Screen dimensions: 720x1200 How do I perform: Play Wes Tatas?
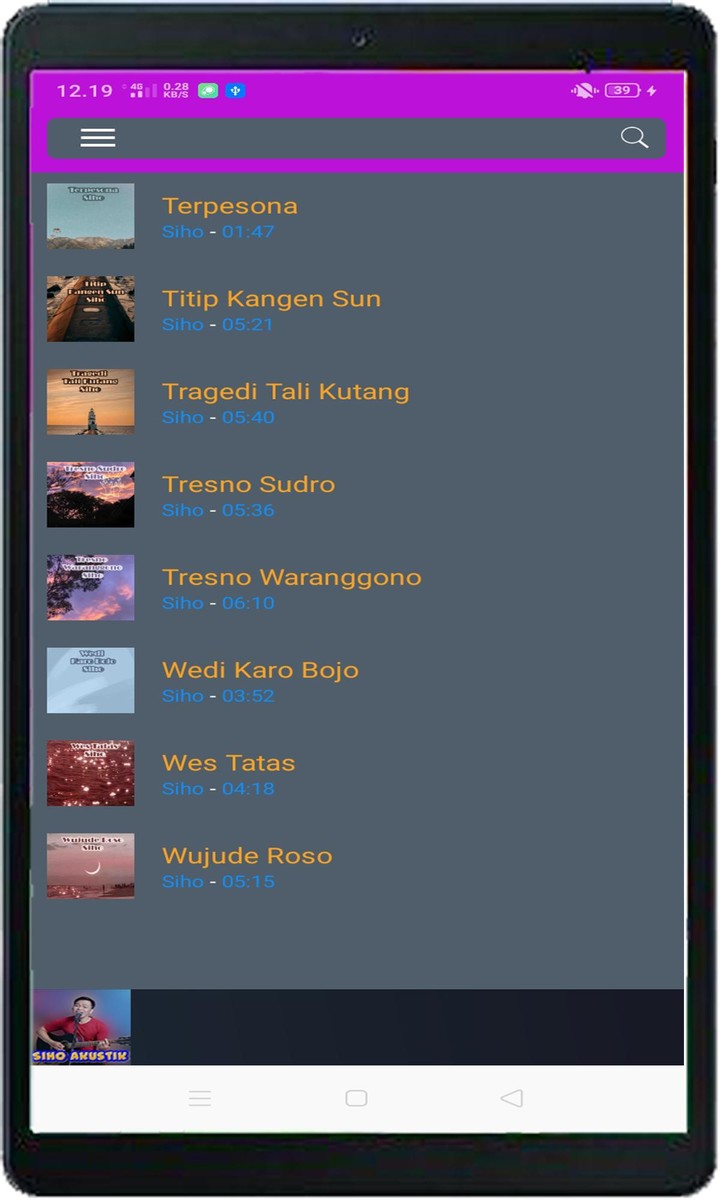pos(228,763)
